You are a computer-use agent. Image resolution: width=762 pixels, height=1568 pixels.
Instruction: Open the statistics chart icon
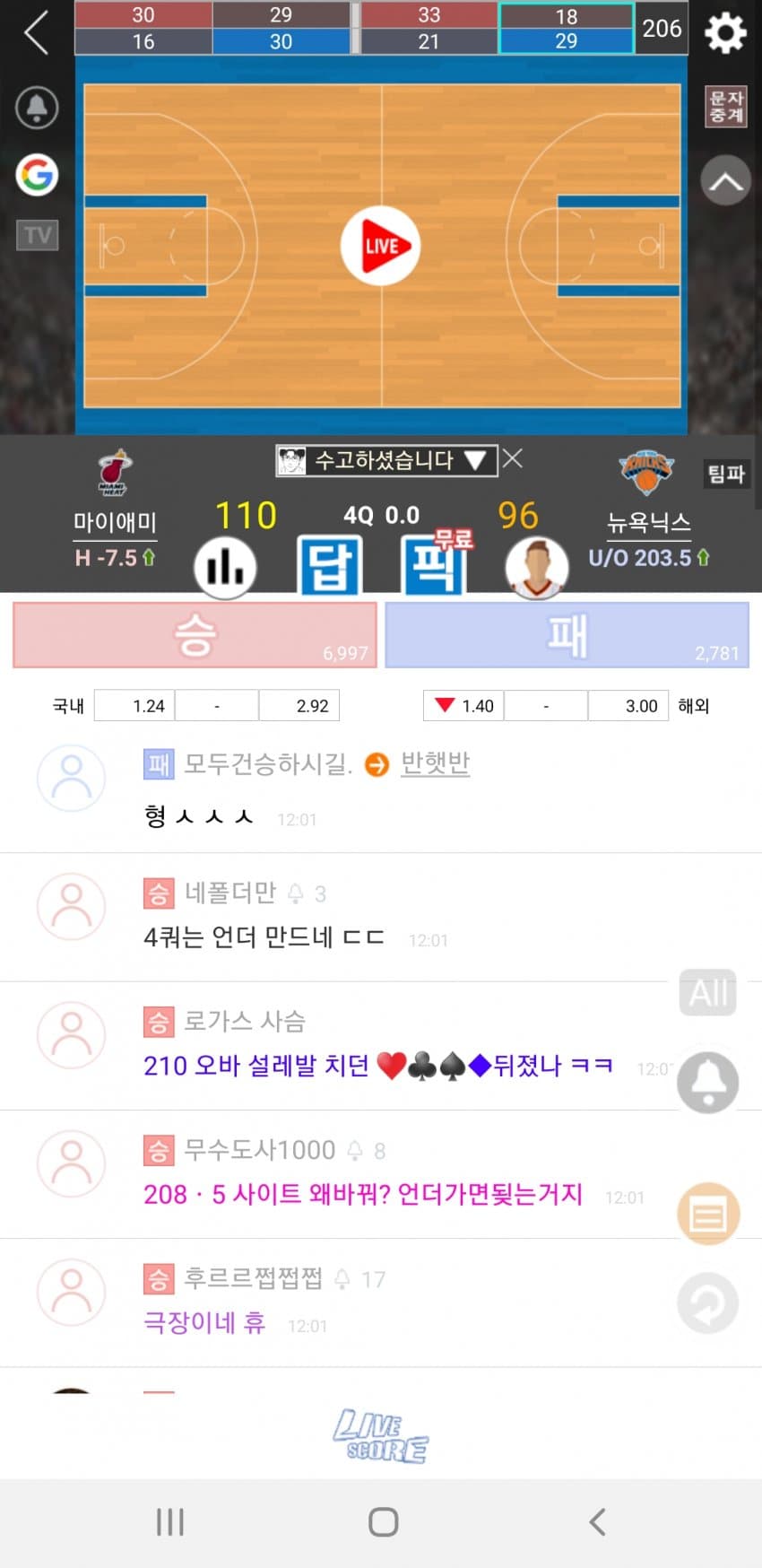pyautogui.click(x=225, y=567)
